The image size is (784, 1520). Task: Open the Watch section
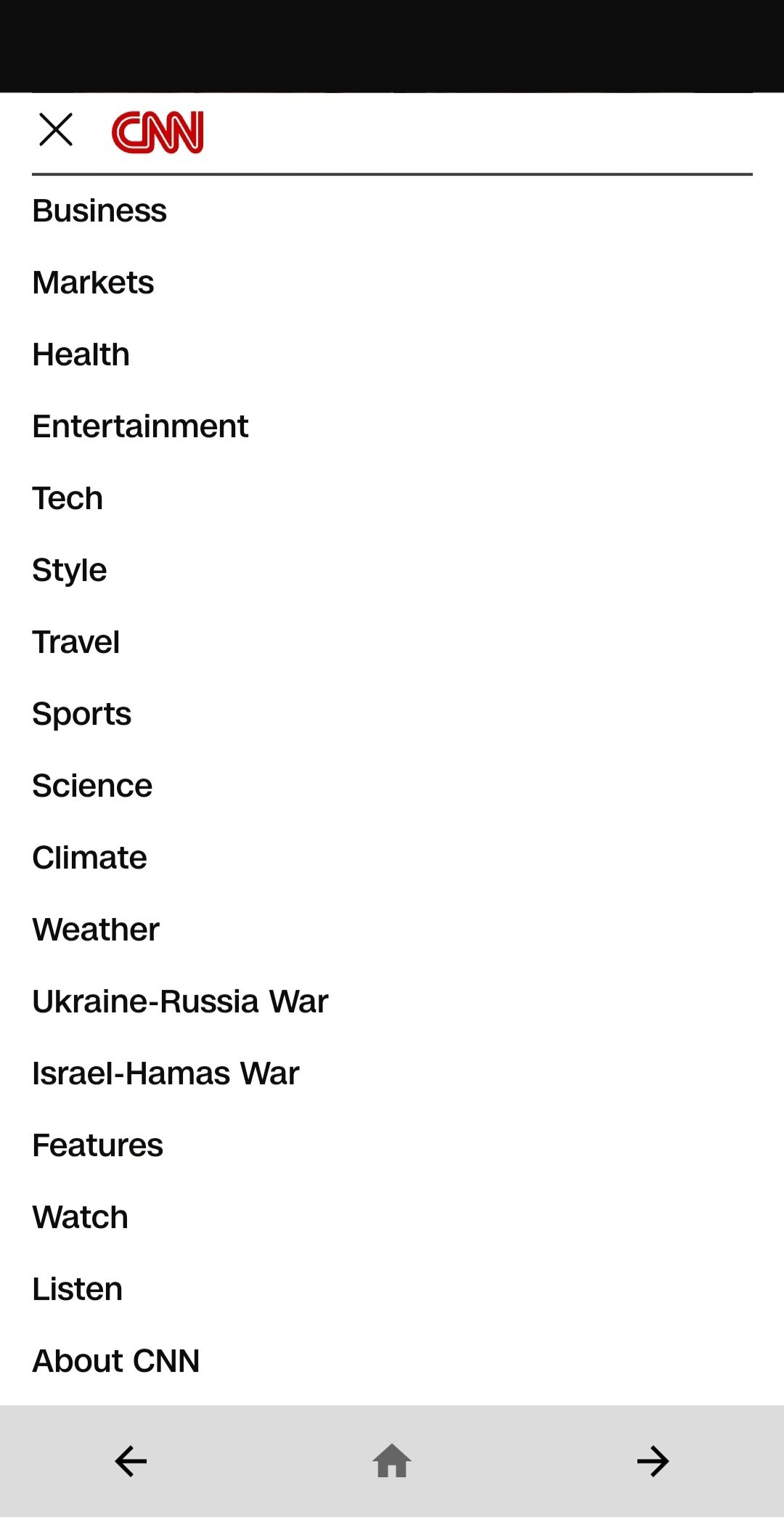click(80, 1217)
